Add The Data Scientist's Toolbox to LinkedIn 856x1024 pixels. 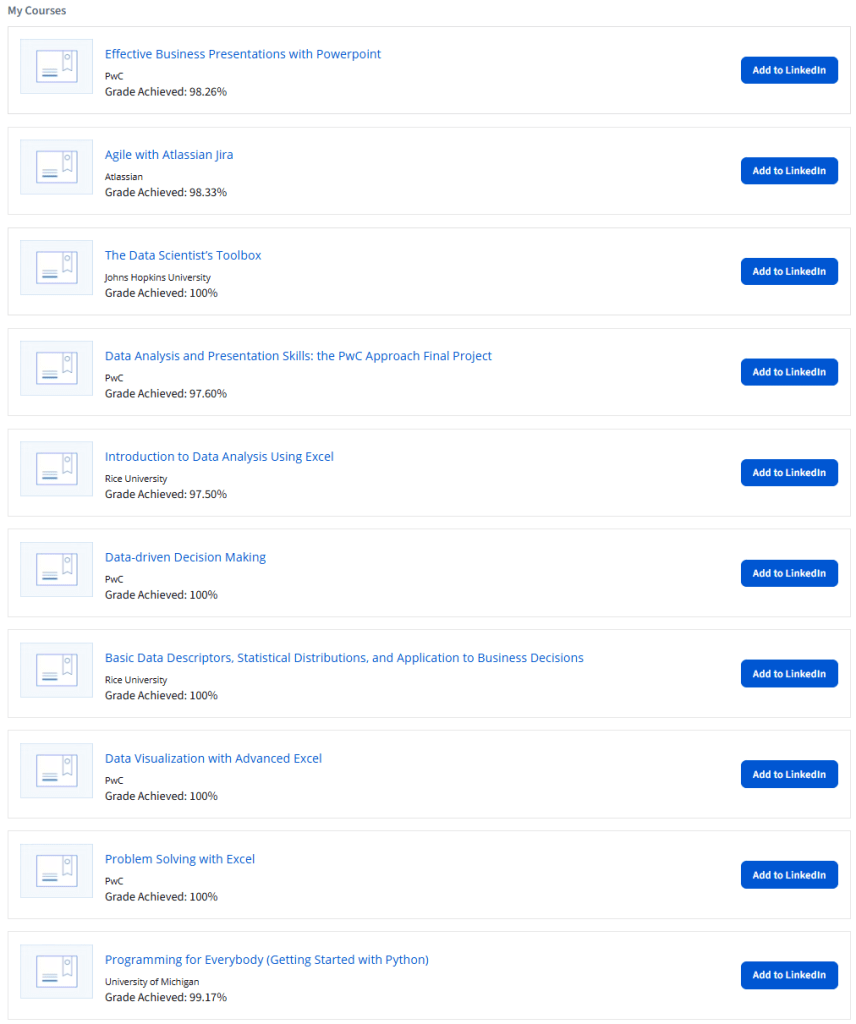click(789, 271)
